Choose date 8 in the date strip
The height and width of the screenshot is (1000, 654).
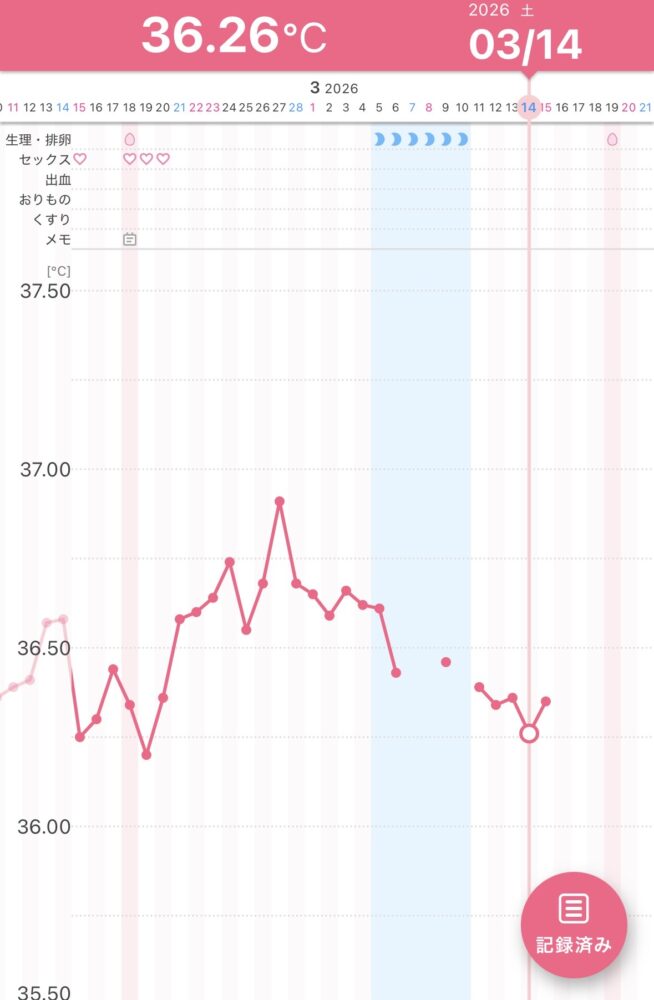click(x=429, y=107)
